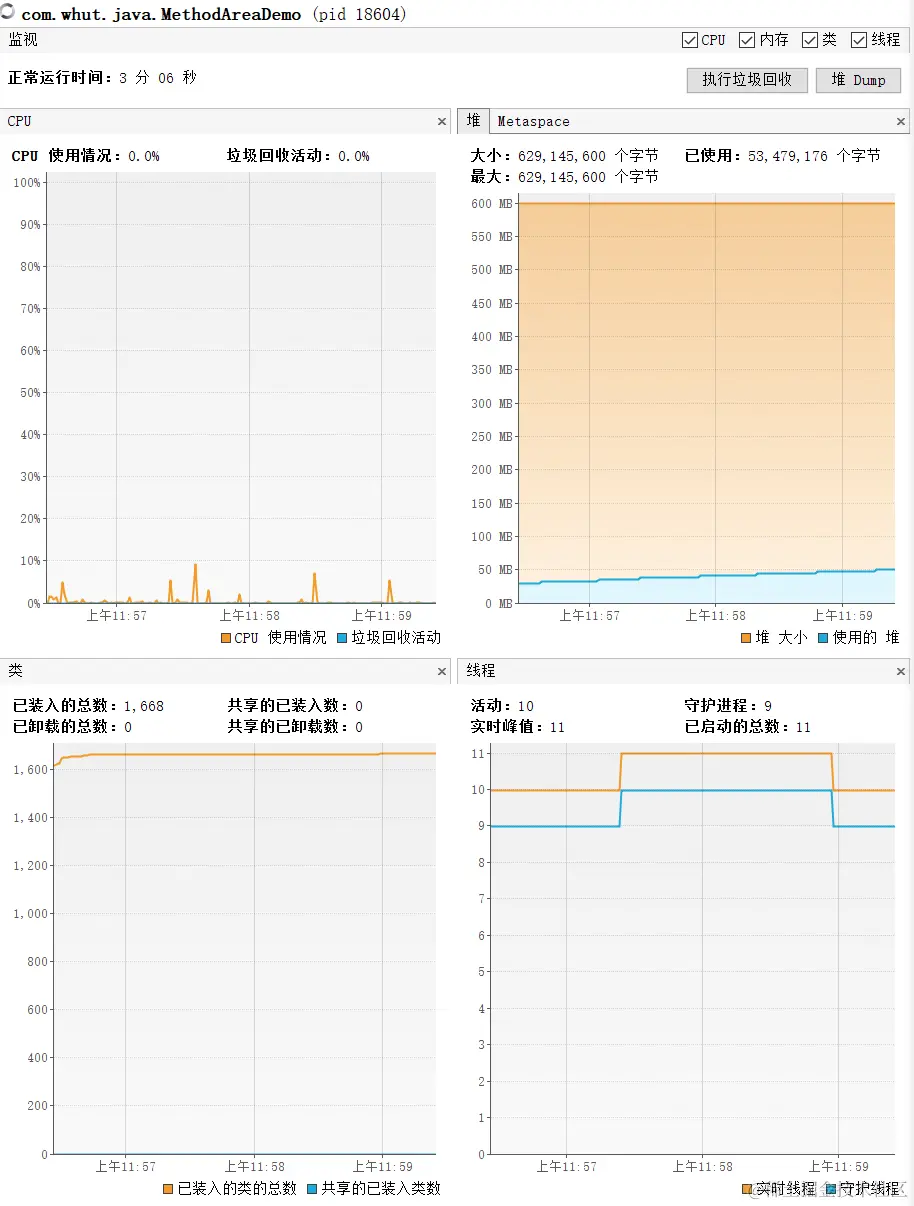Toggle the 内存 checkbox
Screen dimensions: 914x1206
point(747,40)
